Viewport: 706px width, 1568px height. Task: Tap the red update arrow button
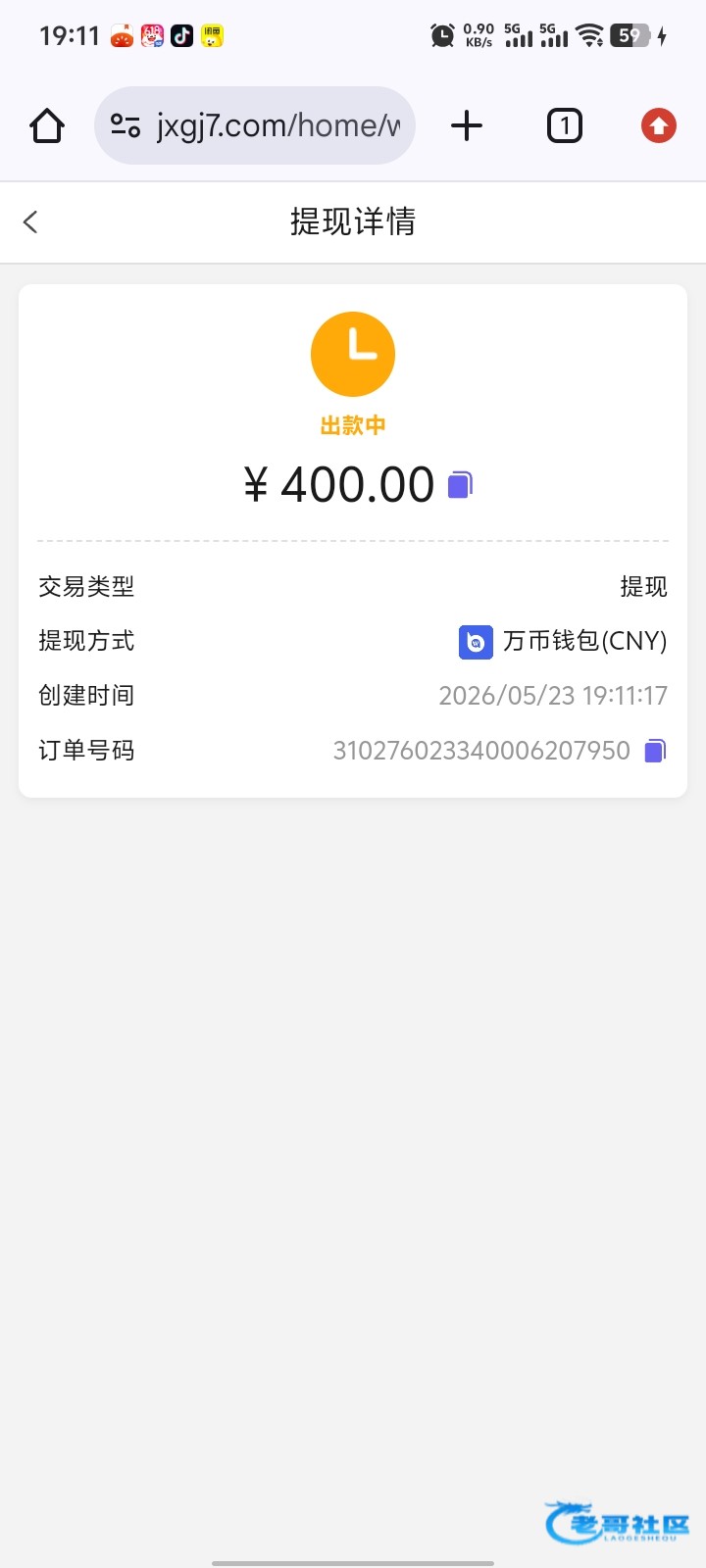pyautogui.click(x=659, y=125)
